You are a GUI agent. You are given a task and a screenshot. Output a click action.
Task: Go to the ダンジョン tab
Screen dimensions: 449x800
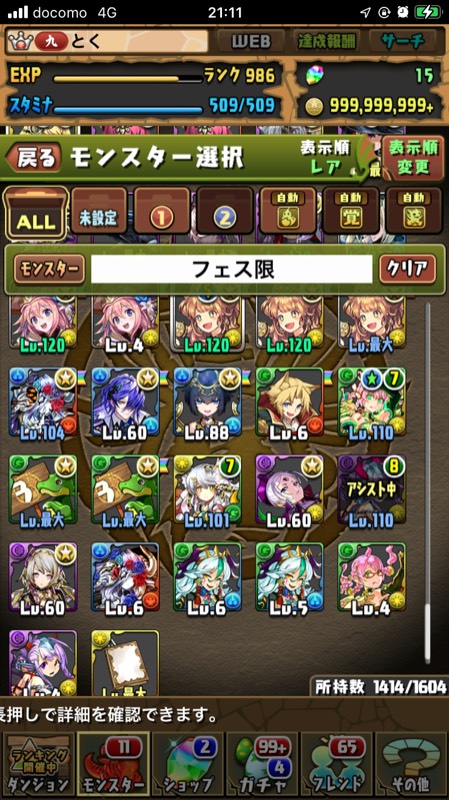coord(38,764)
